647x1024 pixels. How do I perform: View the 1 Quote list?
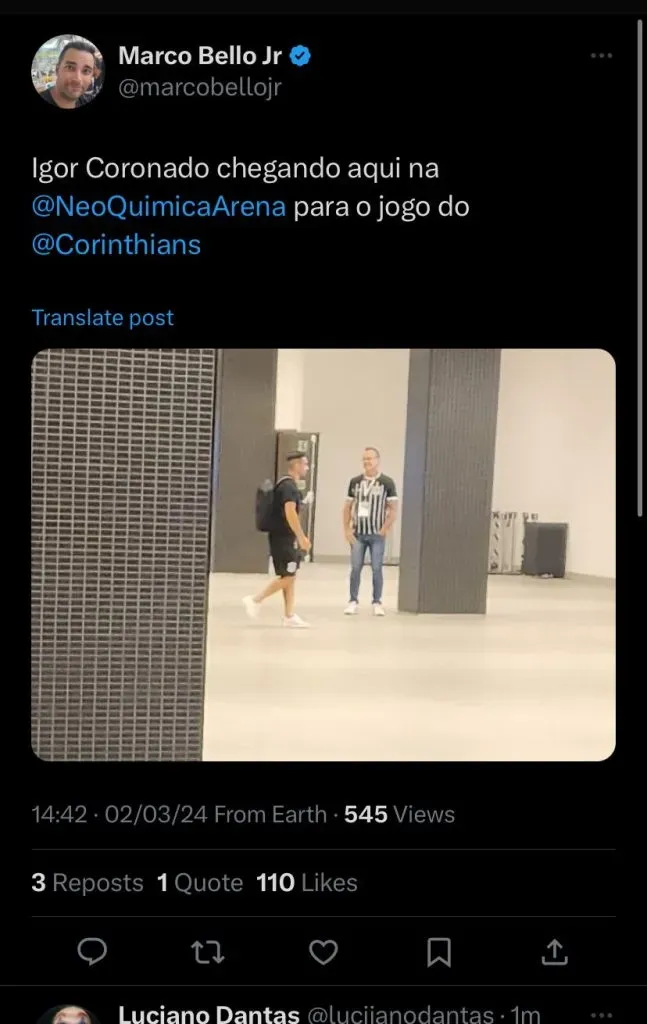click(200, 883)
